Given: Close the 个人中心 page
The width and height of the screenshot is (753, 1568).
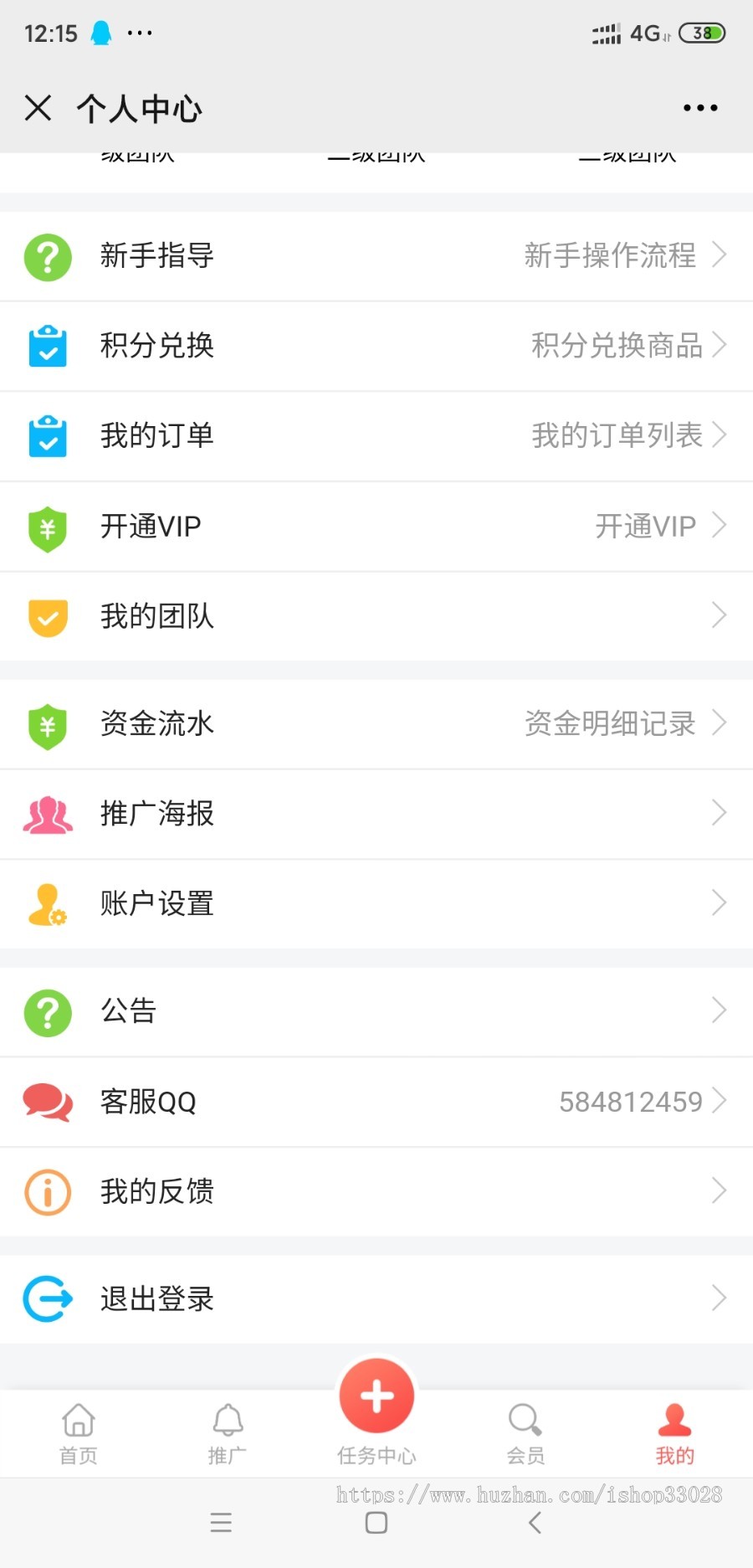Looking at the screenshot, I should tap(38, 108).
